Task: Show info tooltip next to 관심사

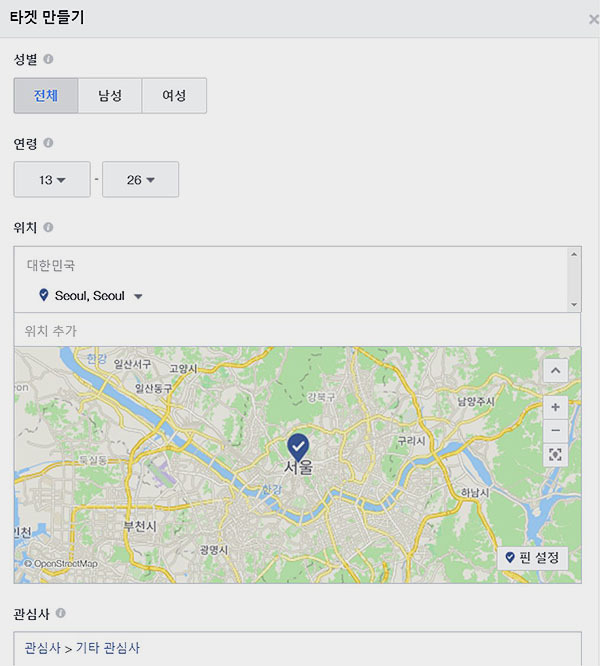Action: [61, 613]
